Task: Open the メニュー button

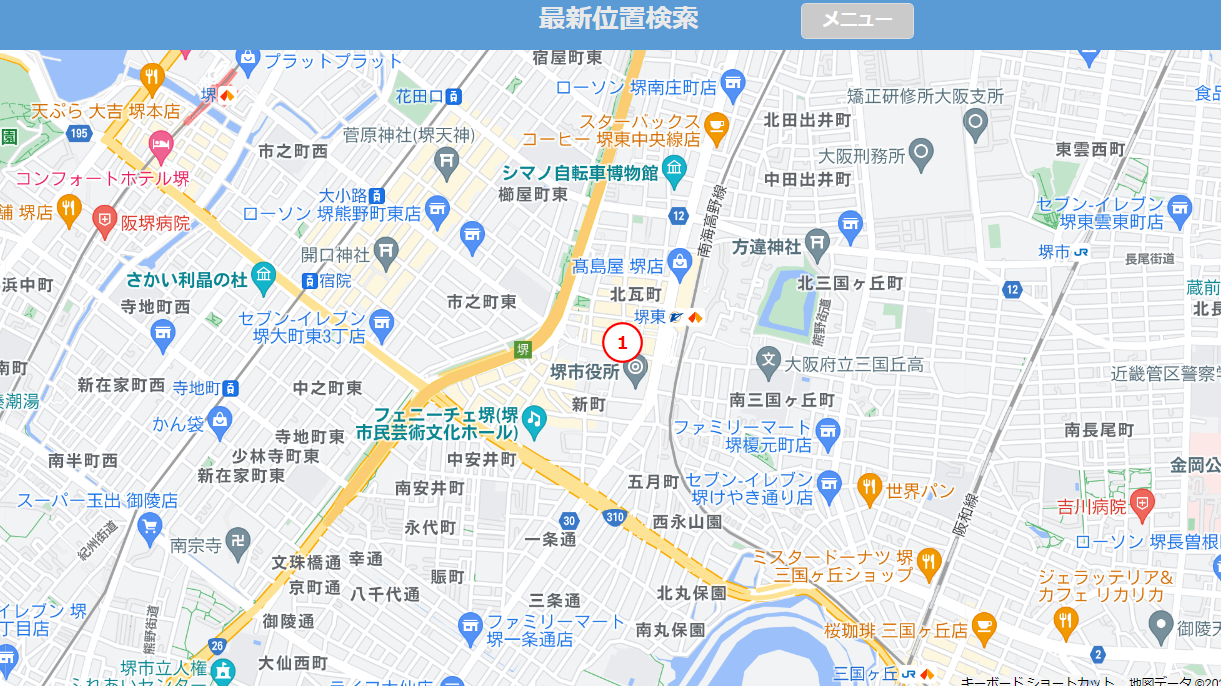Action: pyautogui.click(x=857, y=20)
